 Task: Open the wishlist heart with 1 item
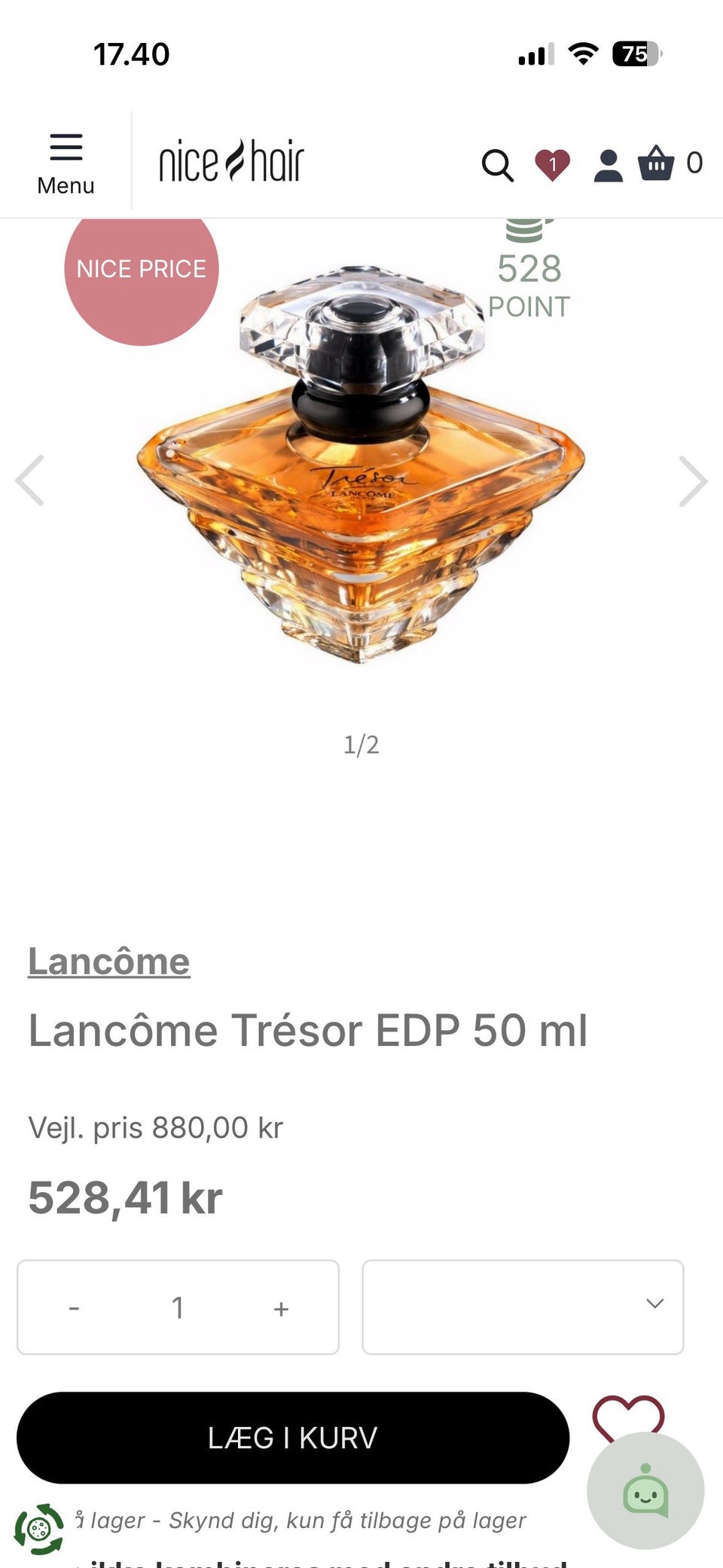[x=552, y=164]
